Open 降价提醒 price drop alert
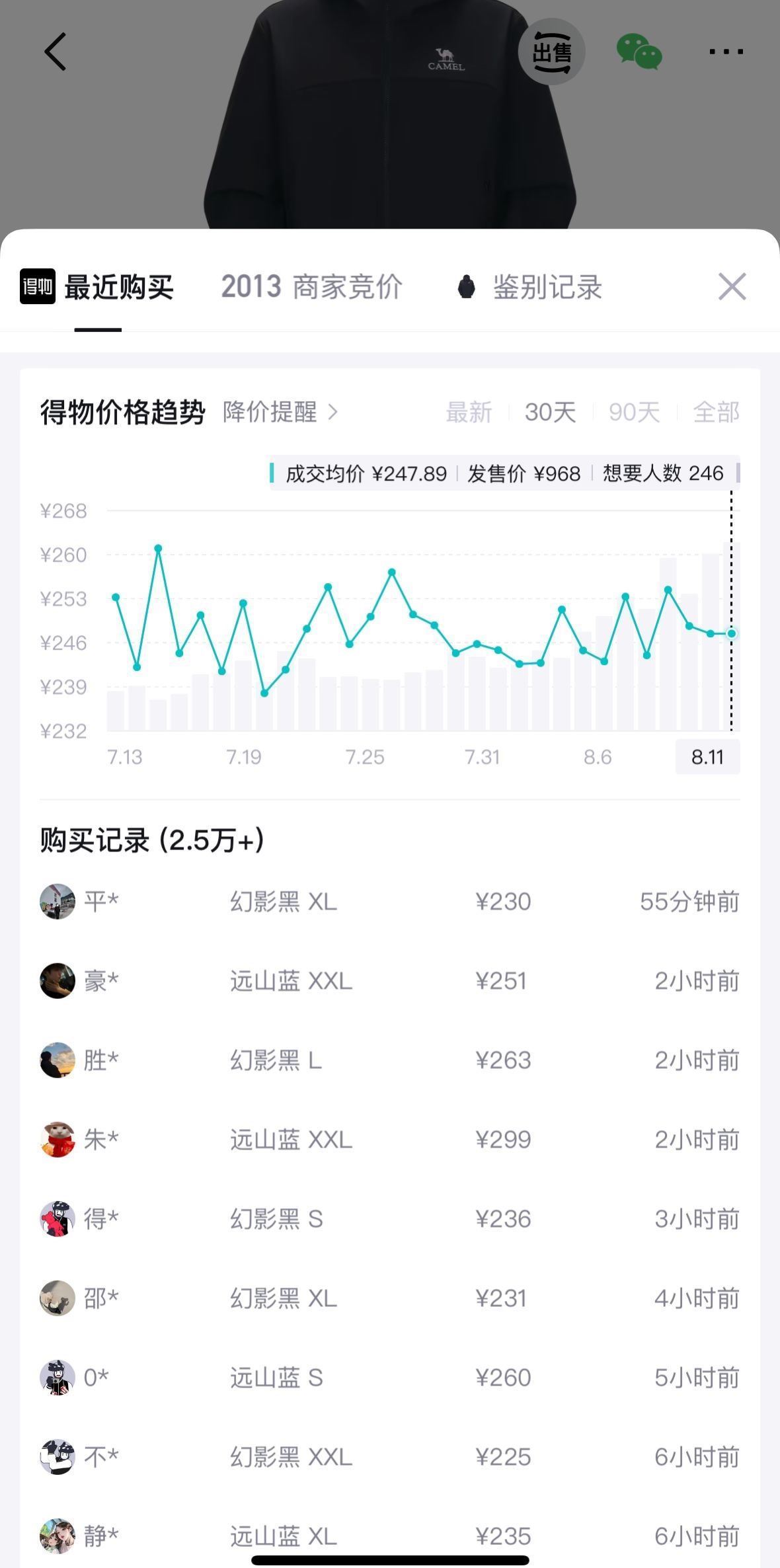780x1568 pixels. (x=281, y=412)
